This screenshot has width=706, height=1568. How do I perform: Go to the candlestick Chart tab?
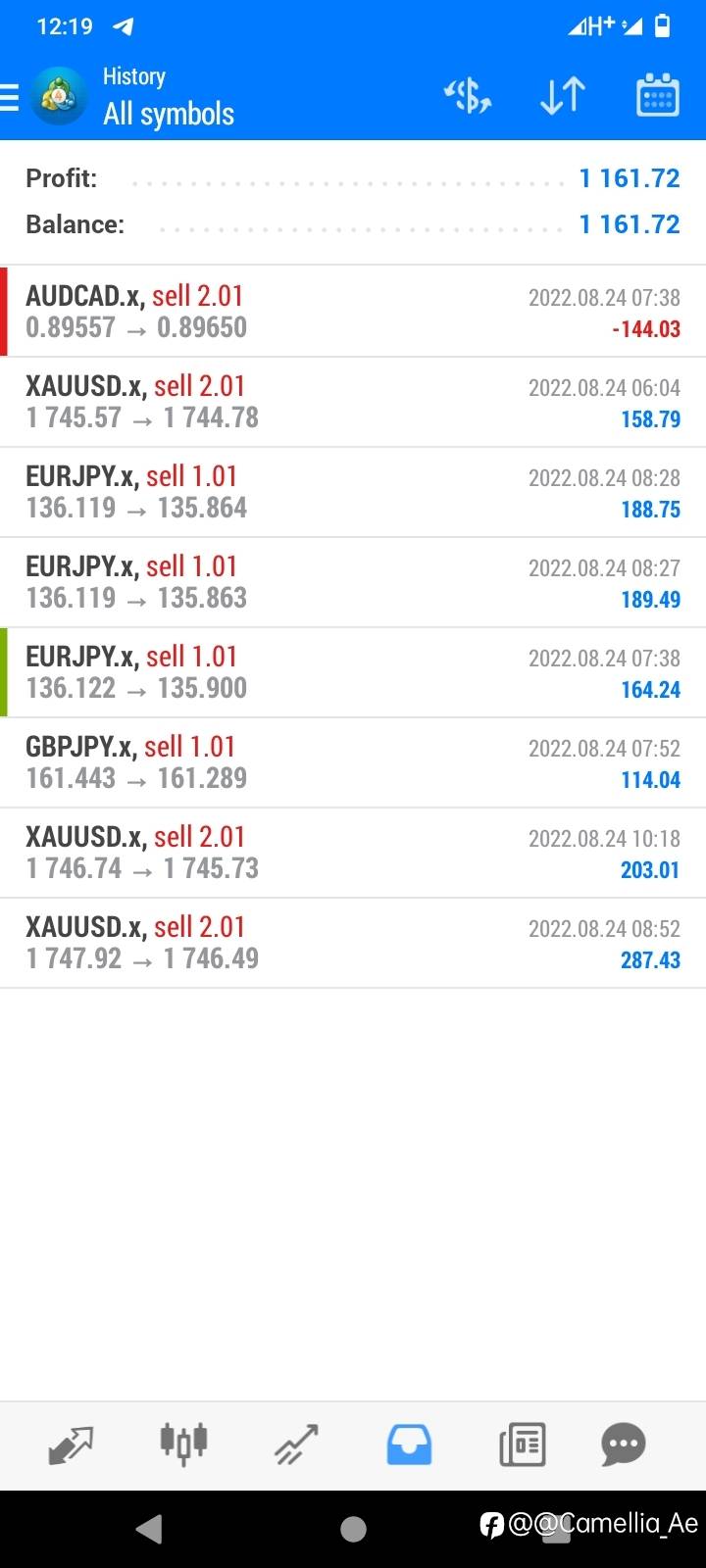183,1445
